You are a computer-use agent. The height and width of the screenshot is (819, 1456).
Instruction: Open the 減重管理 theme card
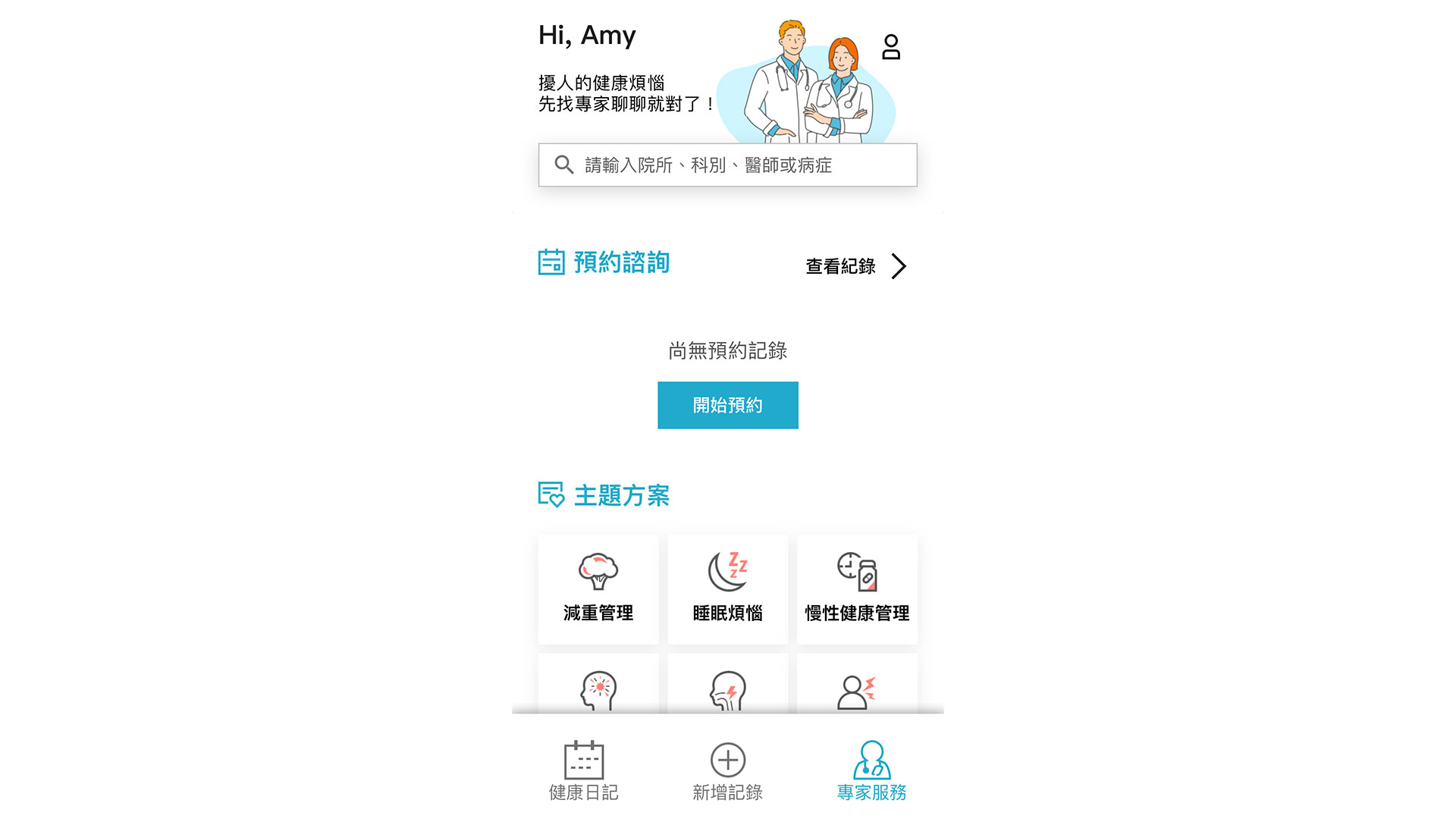click(598, 589)
